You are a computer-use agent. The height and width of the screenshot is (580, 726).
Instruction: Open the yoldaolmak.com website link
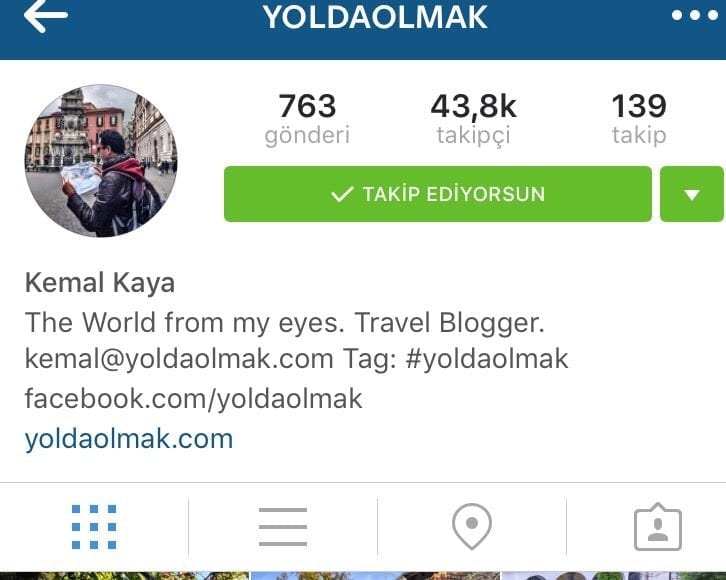click(x=128, y=438)
